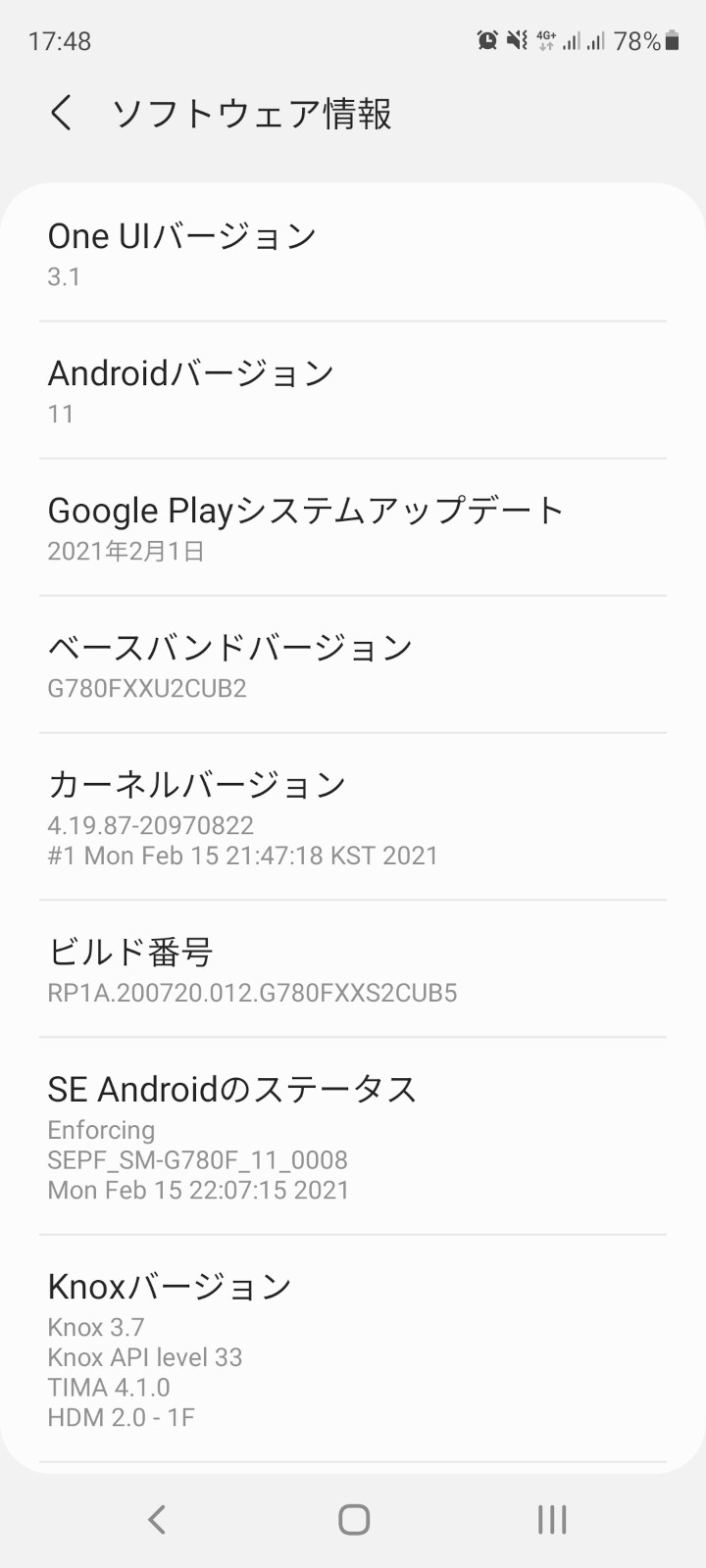Tap the ベースバンドバージョン row
Image resolution: width=706 pixels, height=1568 pixels.
pyautogui.click(x=353, y=665)
